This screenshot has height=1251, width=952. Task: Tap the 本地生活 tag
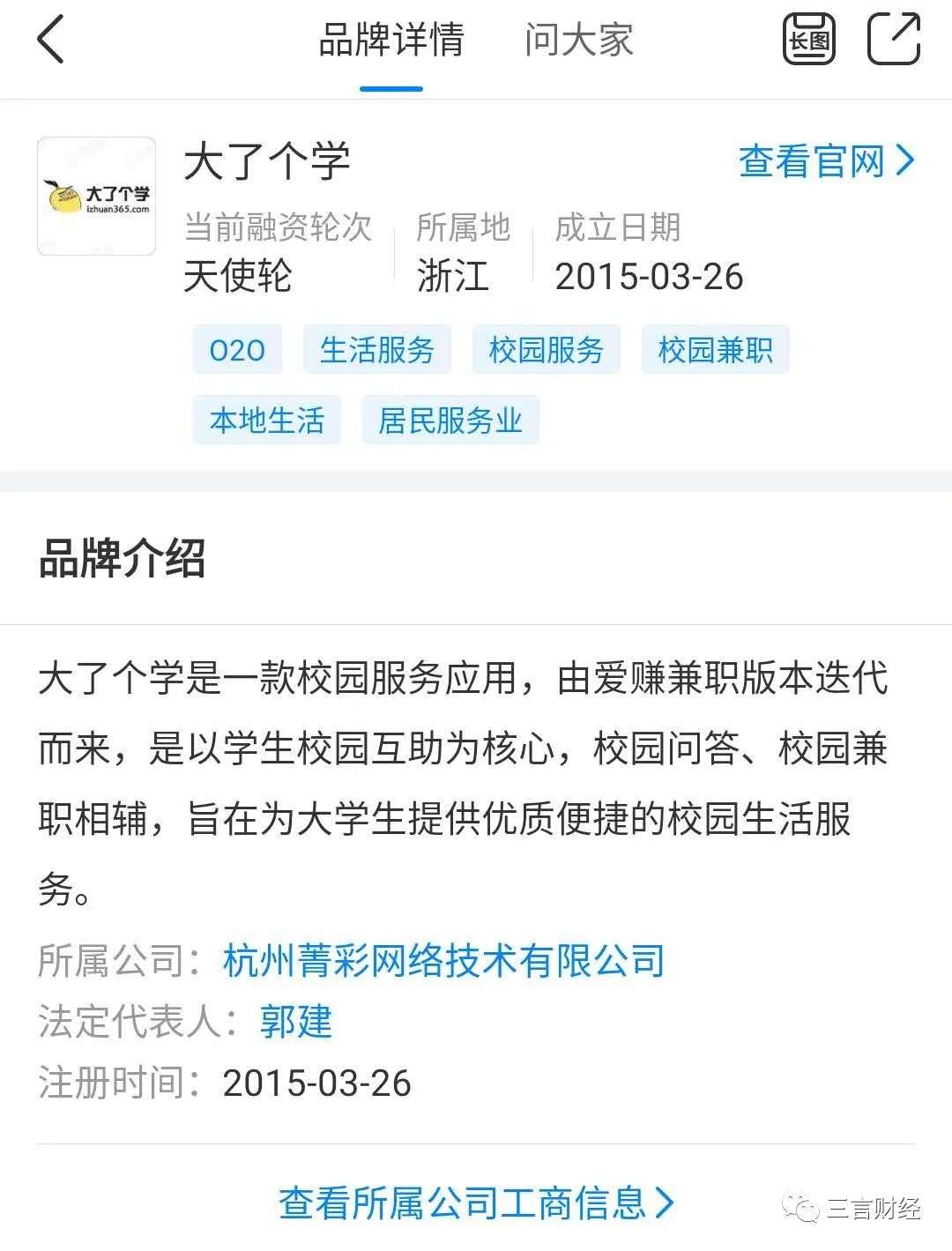pos(266,421)
